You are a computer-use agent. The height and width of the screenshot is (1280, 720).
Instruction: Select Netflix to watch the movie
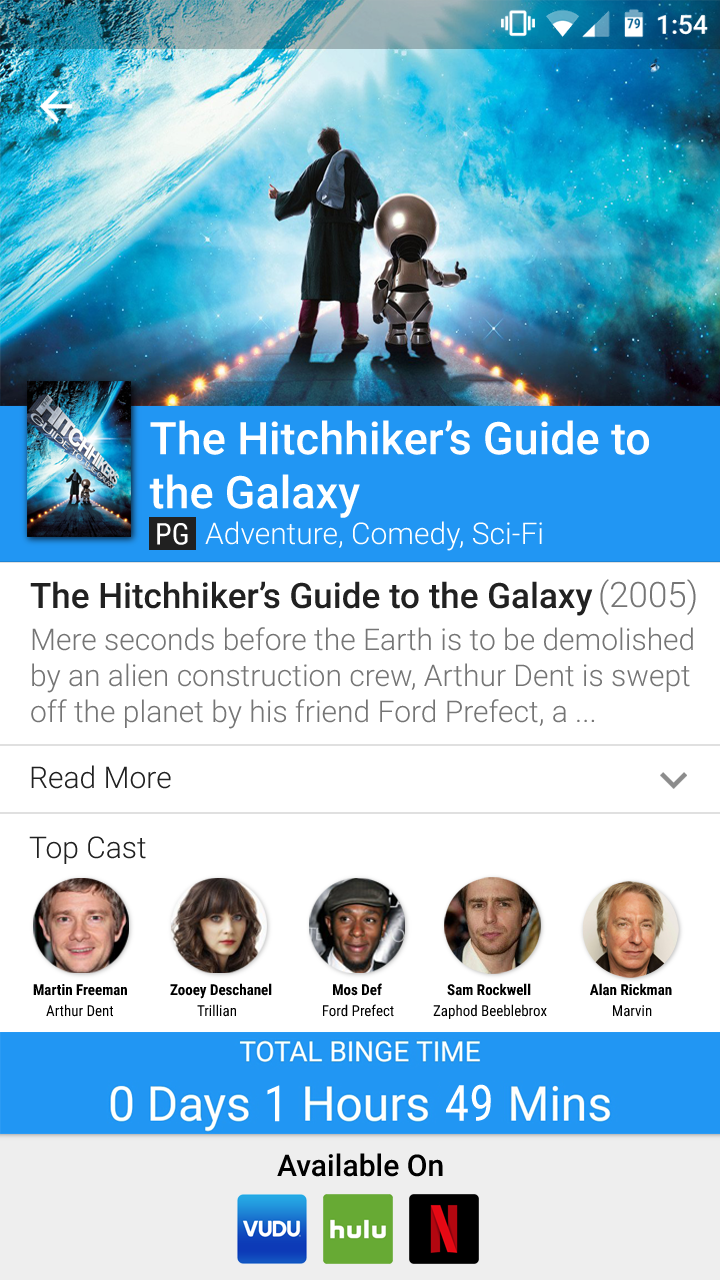[x=444, y=1228]
